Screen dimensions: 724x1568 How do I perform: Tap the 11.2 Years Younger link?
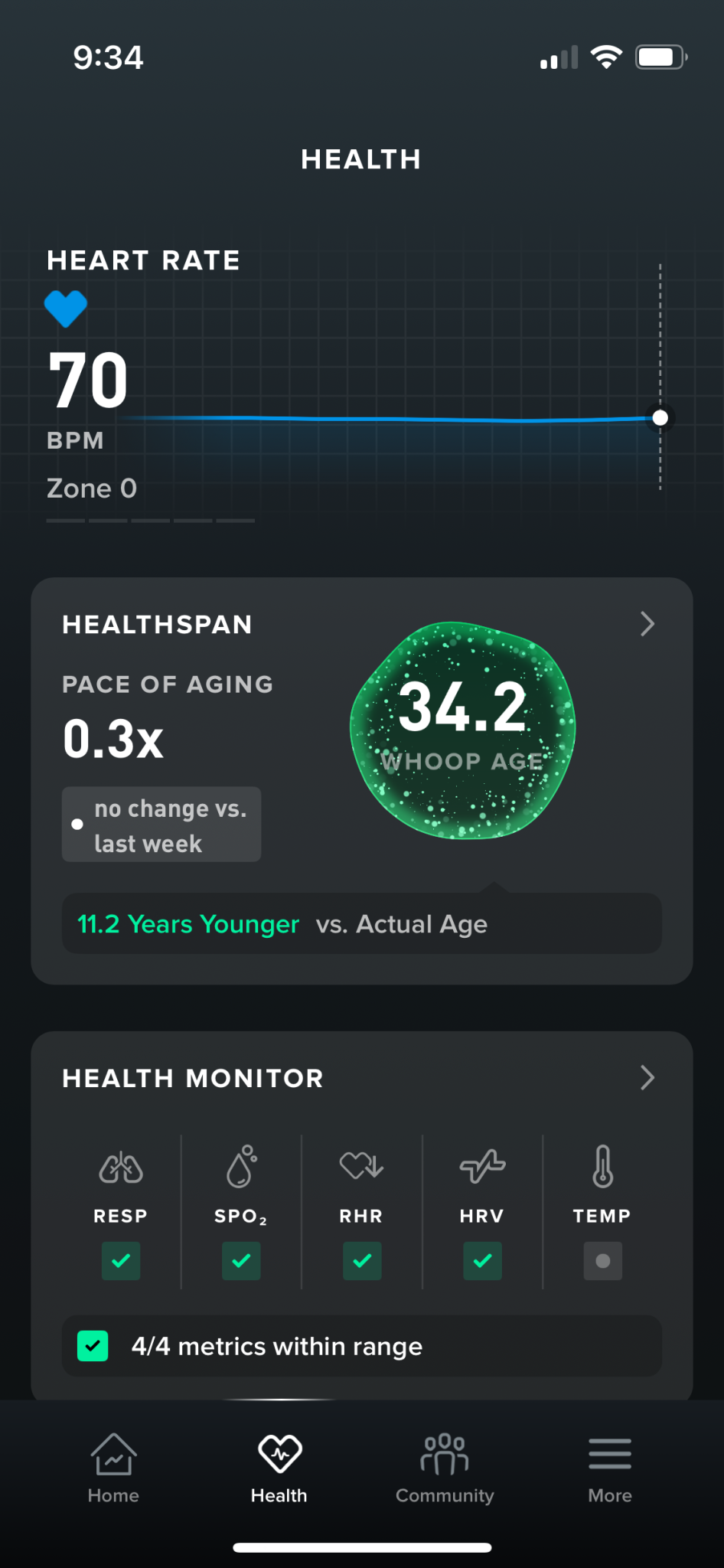point(188,924)
